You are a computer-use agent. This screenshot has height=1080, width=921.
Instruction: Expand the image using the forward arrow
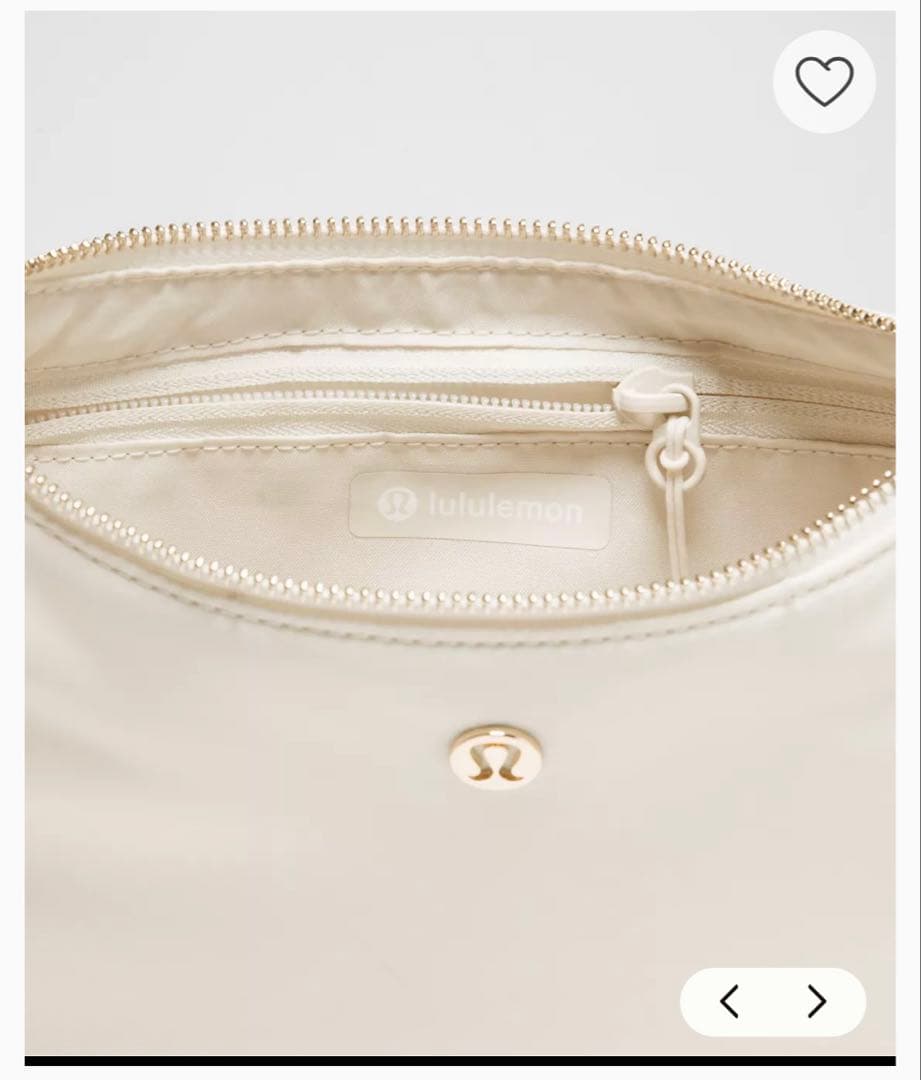click(x=815, y=1000)
